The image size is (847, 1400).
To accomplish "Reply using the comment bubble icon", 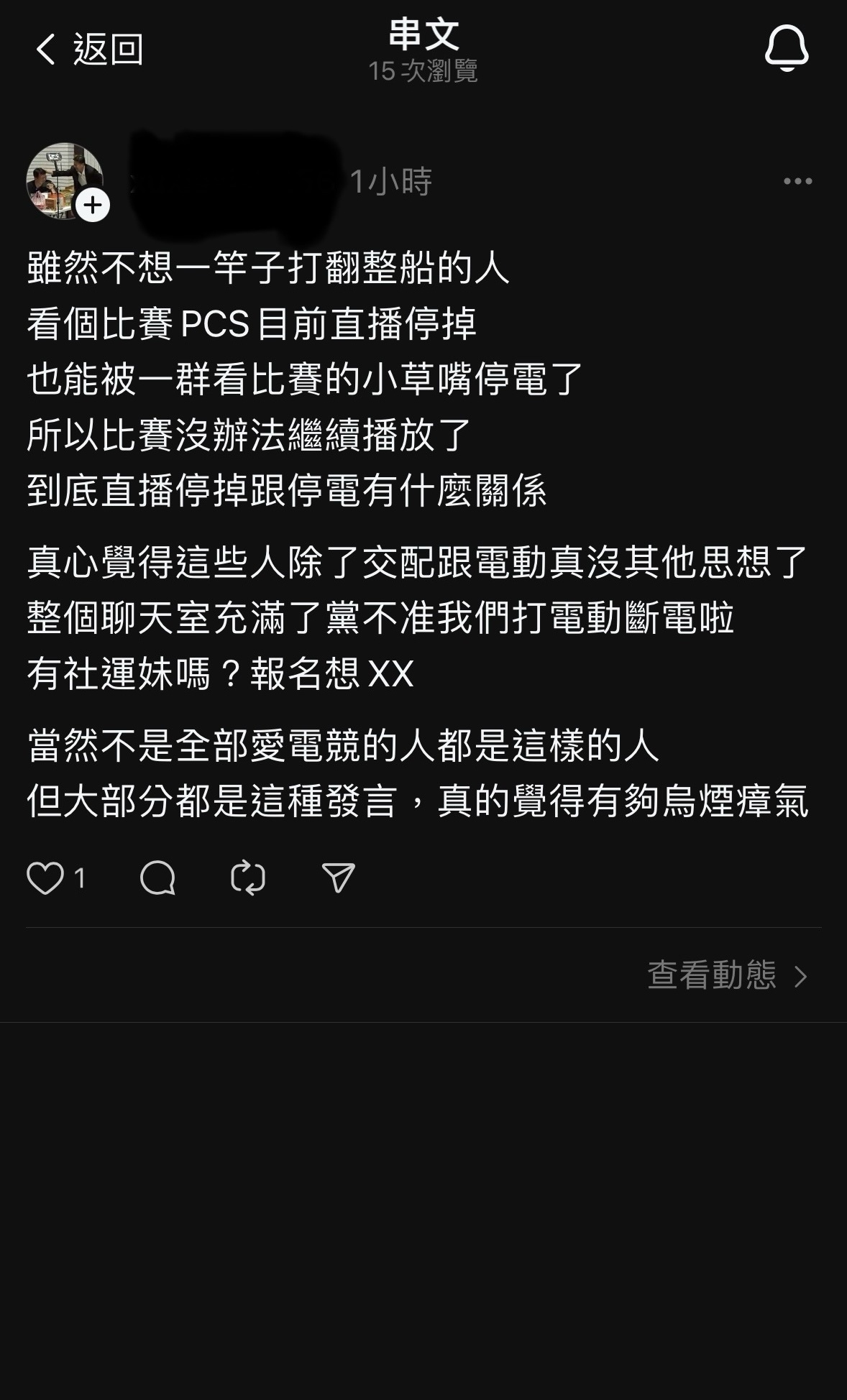I will pyautogui.click(x=157, y=878).
